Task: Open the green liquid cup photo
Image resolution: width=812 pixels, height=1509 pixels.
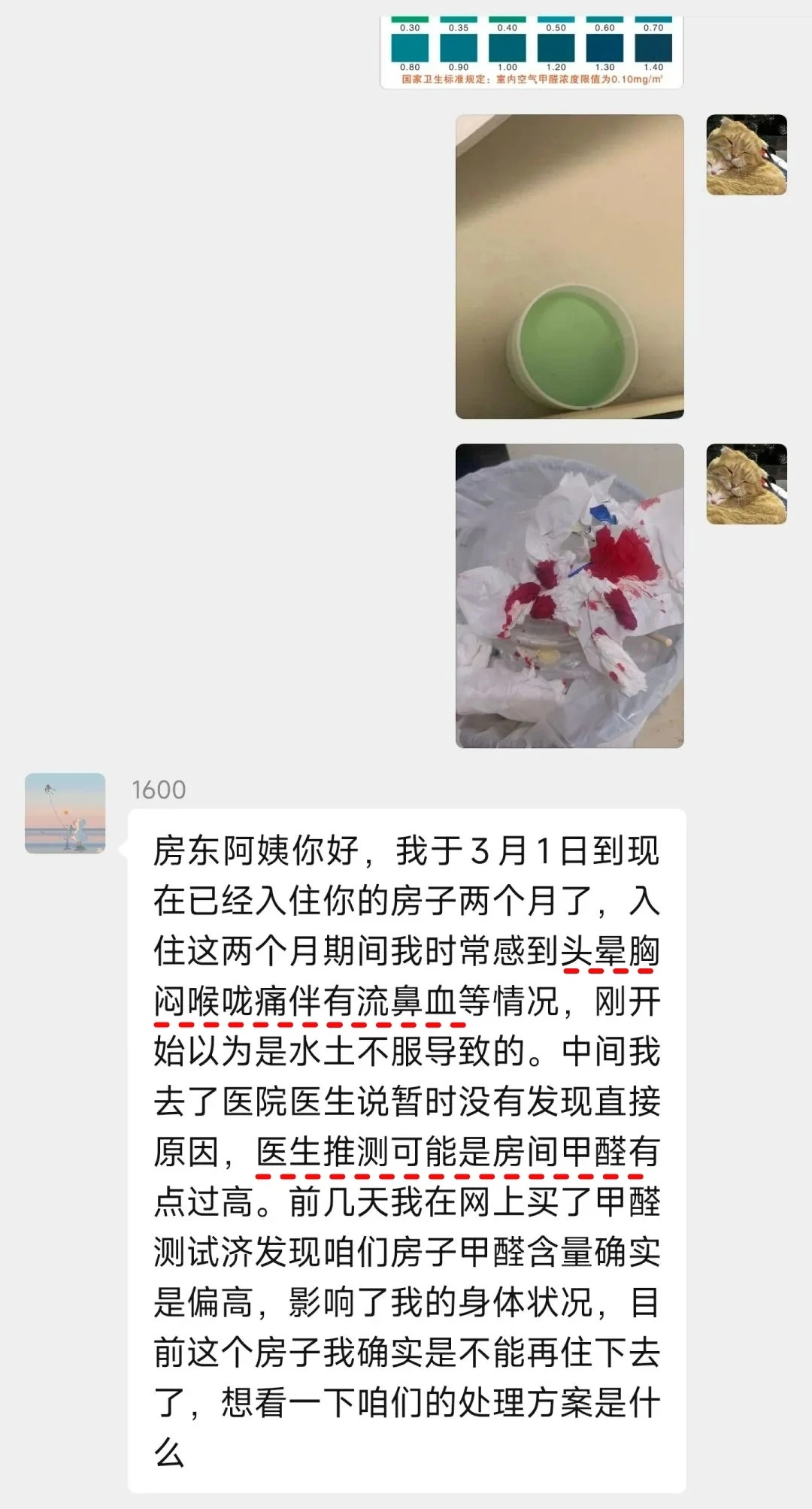Action: tap(569, 266)
